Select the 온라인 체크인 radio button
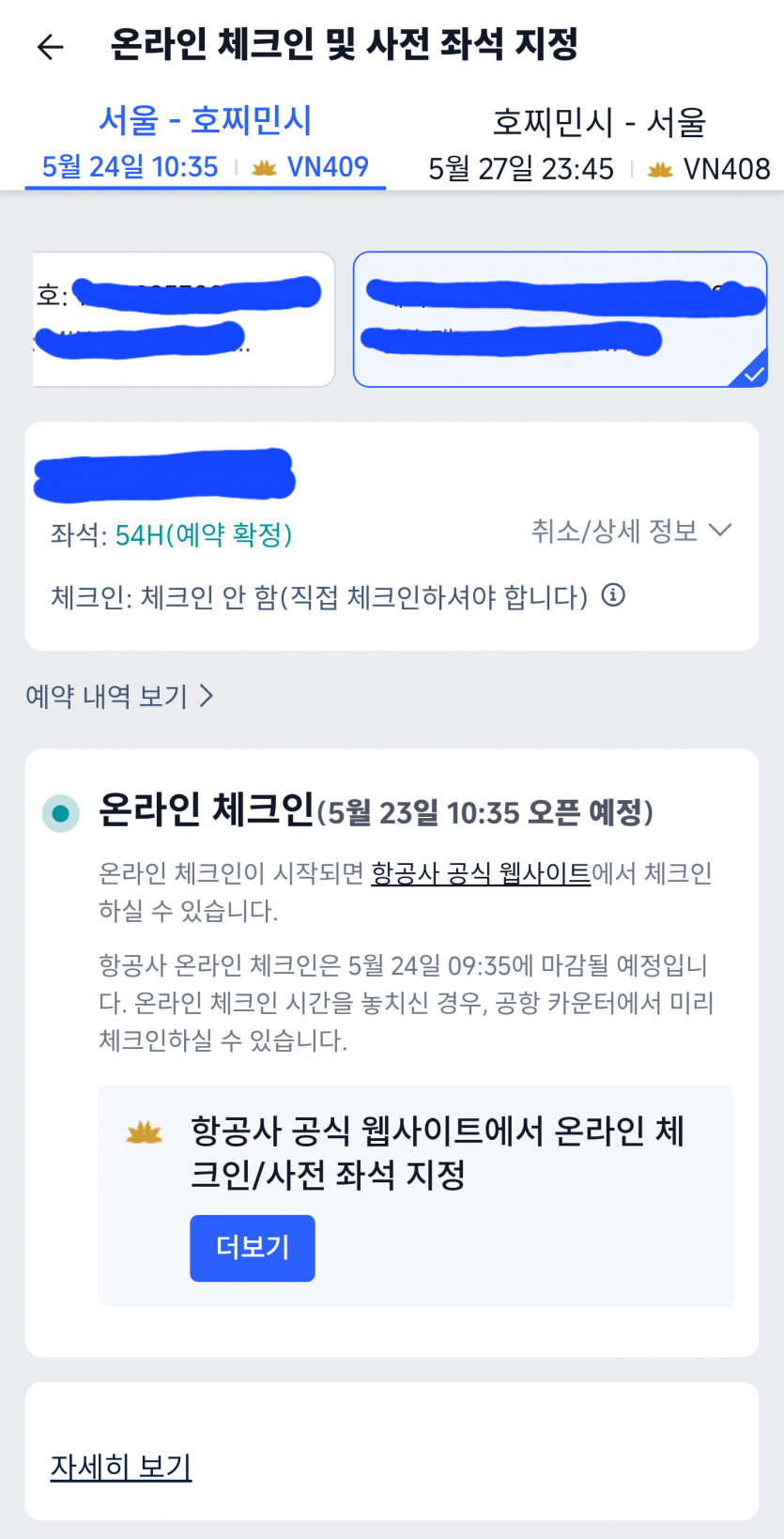 (x=61, y=813)
